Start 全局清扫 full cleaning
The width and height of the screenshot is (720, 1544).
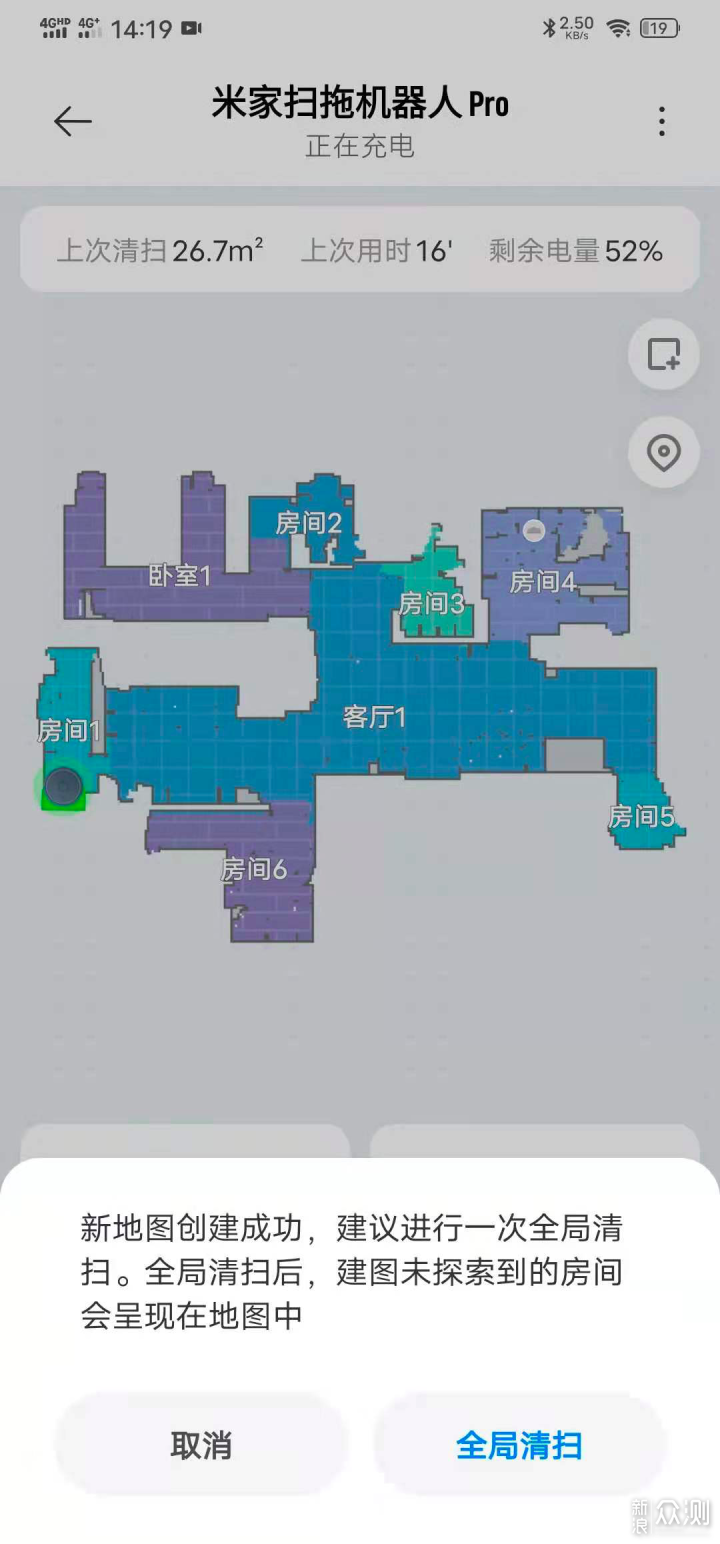tap(519, 1445)
